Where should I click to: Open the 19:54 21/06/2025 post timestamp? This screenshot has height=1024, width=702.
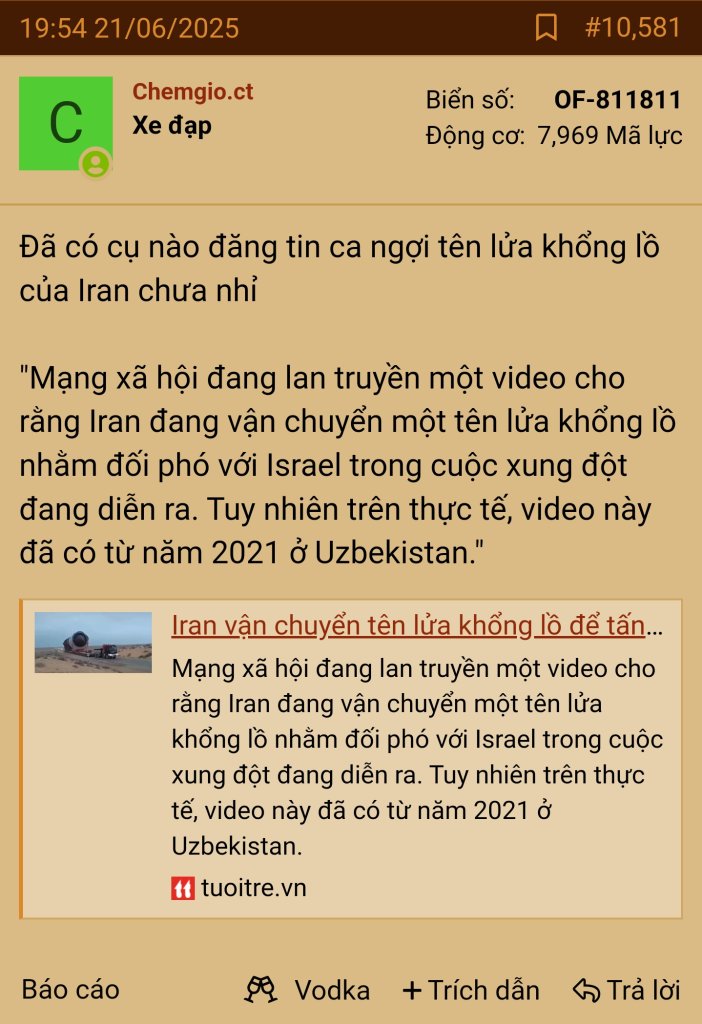129,28
